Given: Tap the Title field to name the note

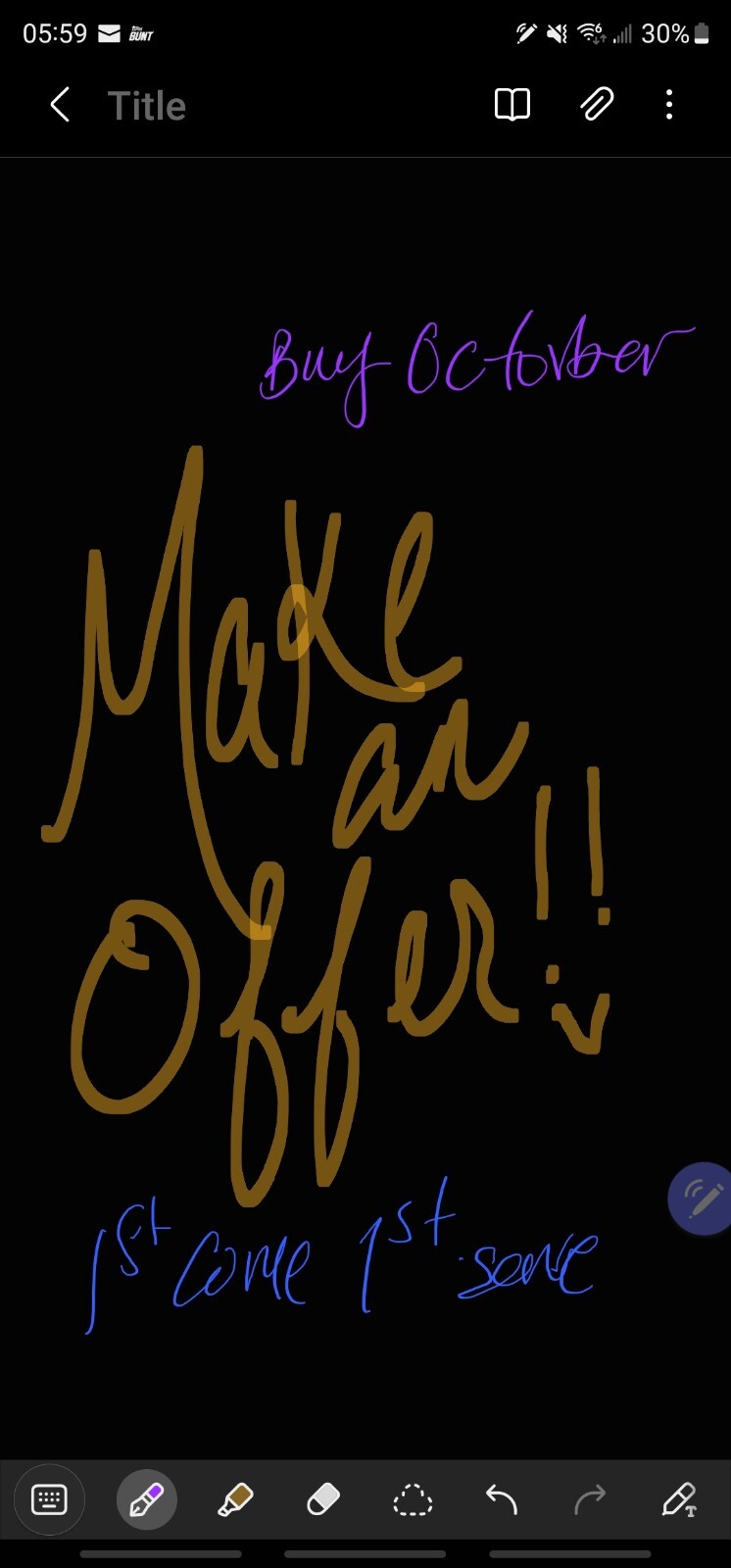Looking at the screenshot, I should (x=147, y=106).
